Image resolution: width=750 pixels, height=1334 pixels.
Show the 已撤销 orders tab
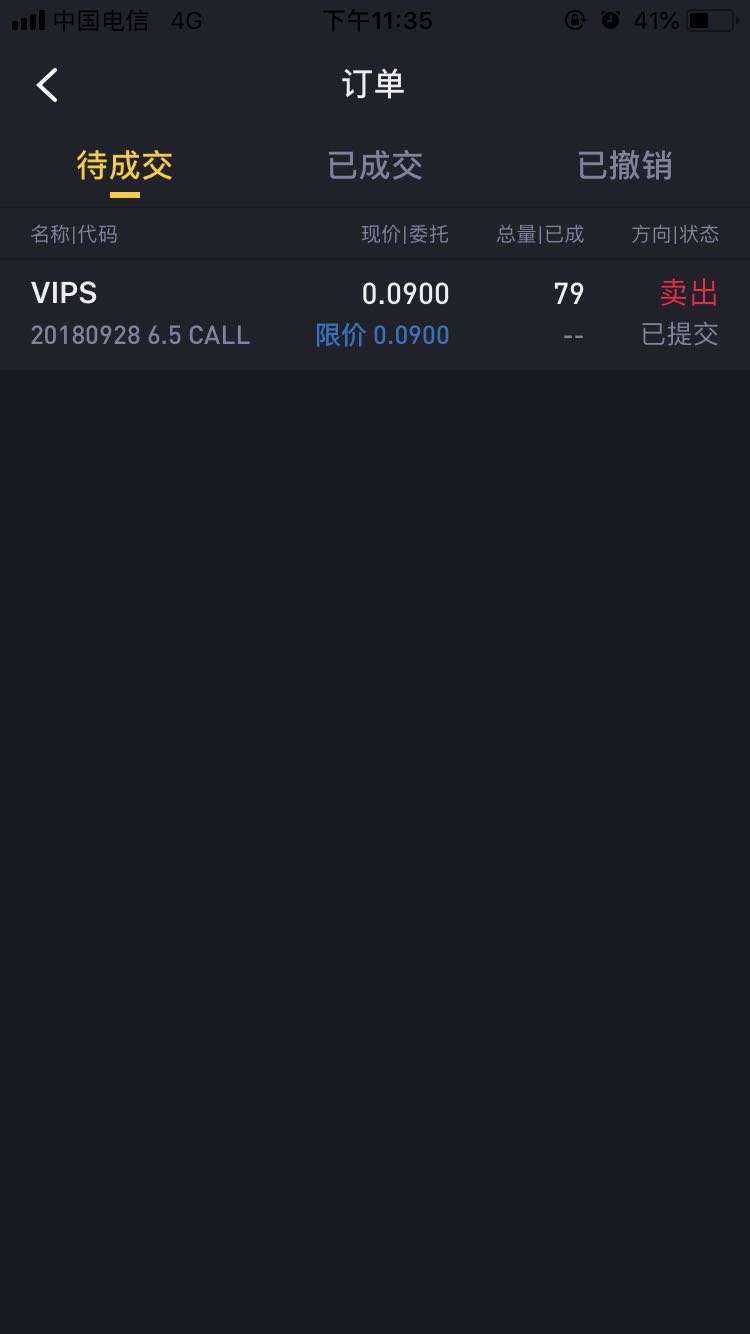coord(624,166)
